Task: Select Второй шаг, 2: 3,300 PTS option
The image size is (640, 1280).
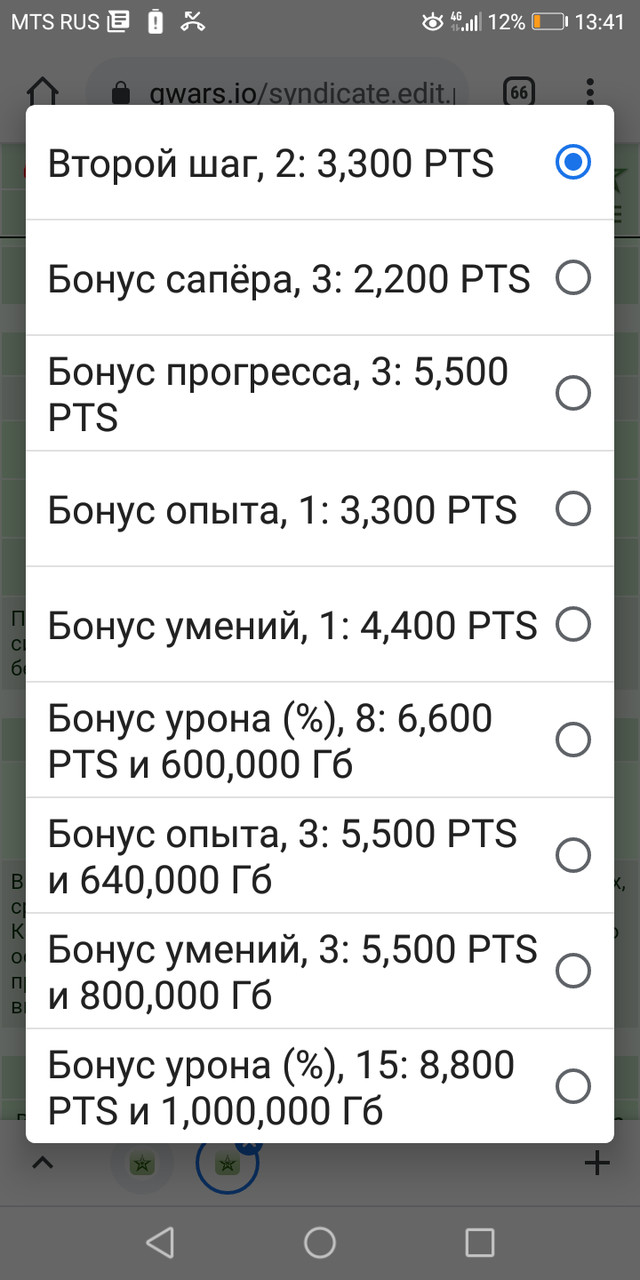Action: pos(320,162)
